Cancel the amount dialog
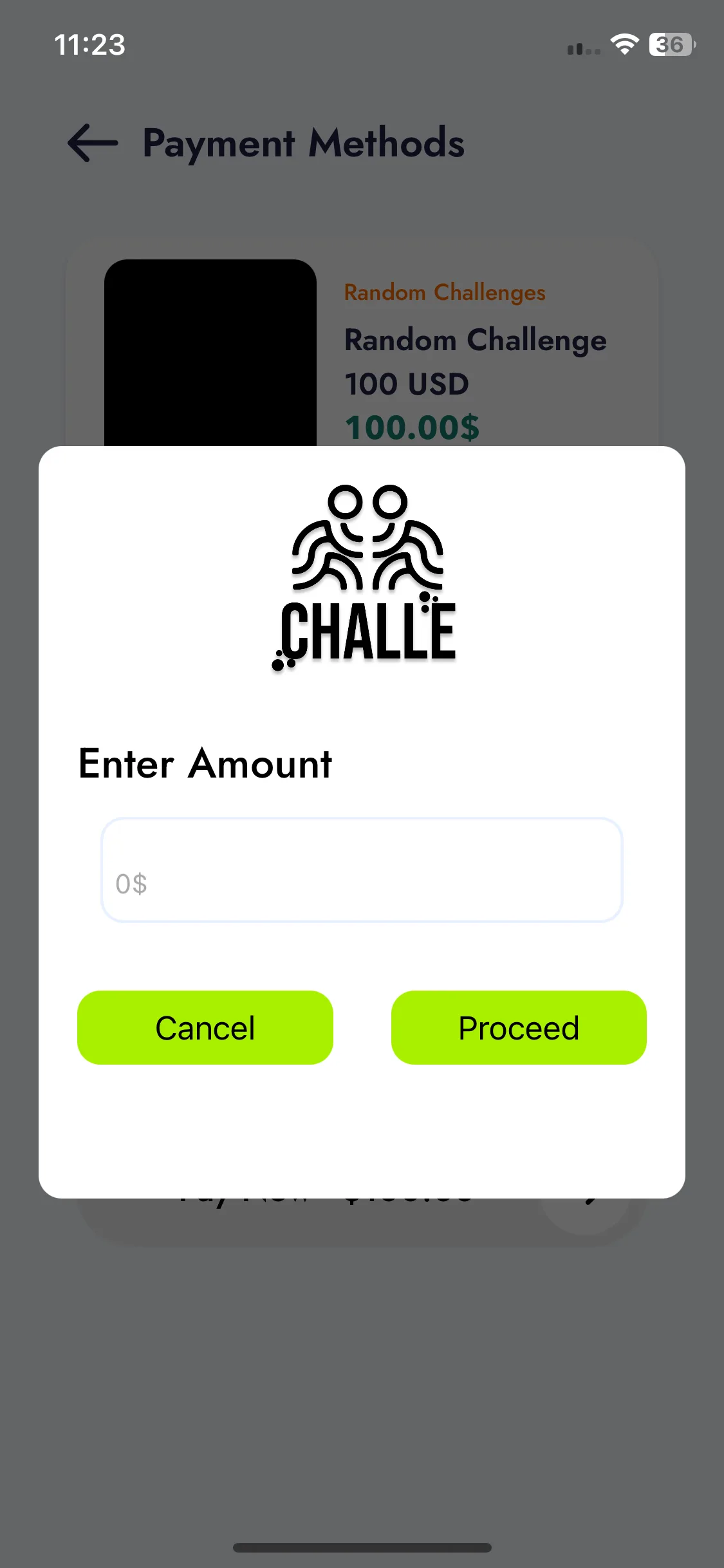The image size is (724, 1568). tap(205, 1028)
